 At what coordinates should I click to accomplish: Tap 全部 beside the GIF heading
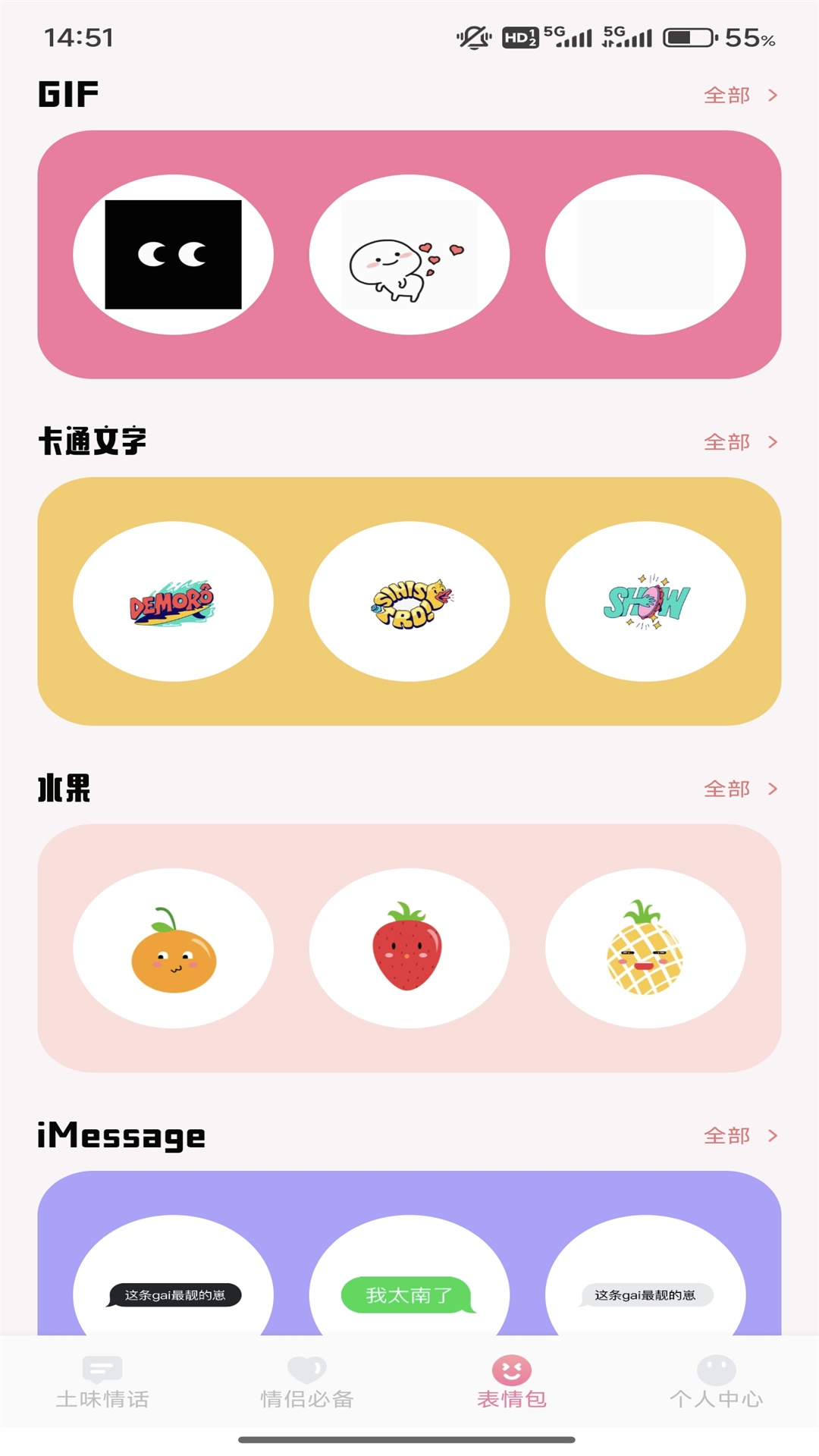point(727,96)
